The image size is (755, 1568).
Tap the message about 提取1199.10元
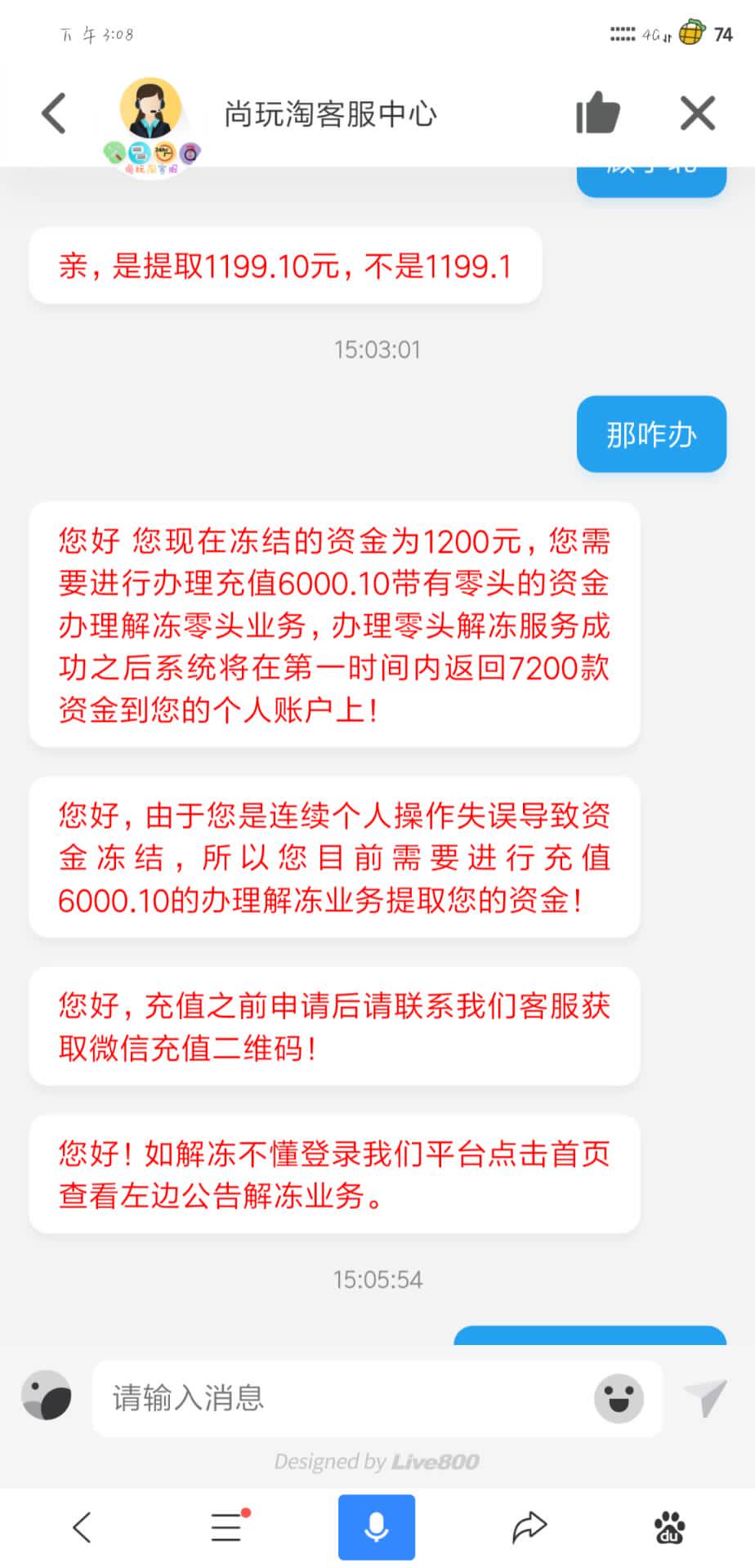point(285,265)
